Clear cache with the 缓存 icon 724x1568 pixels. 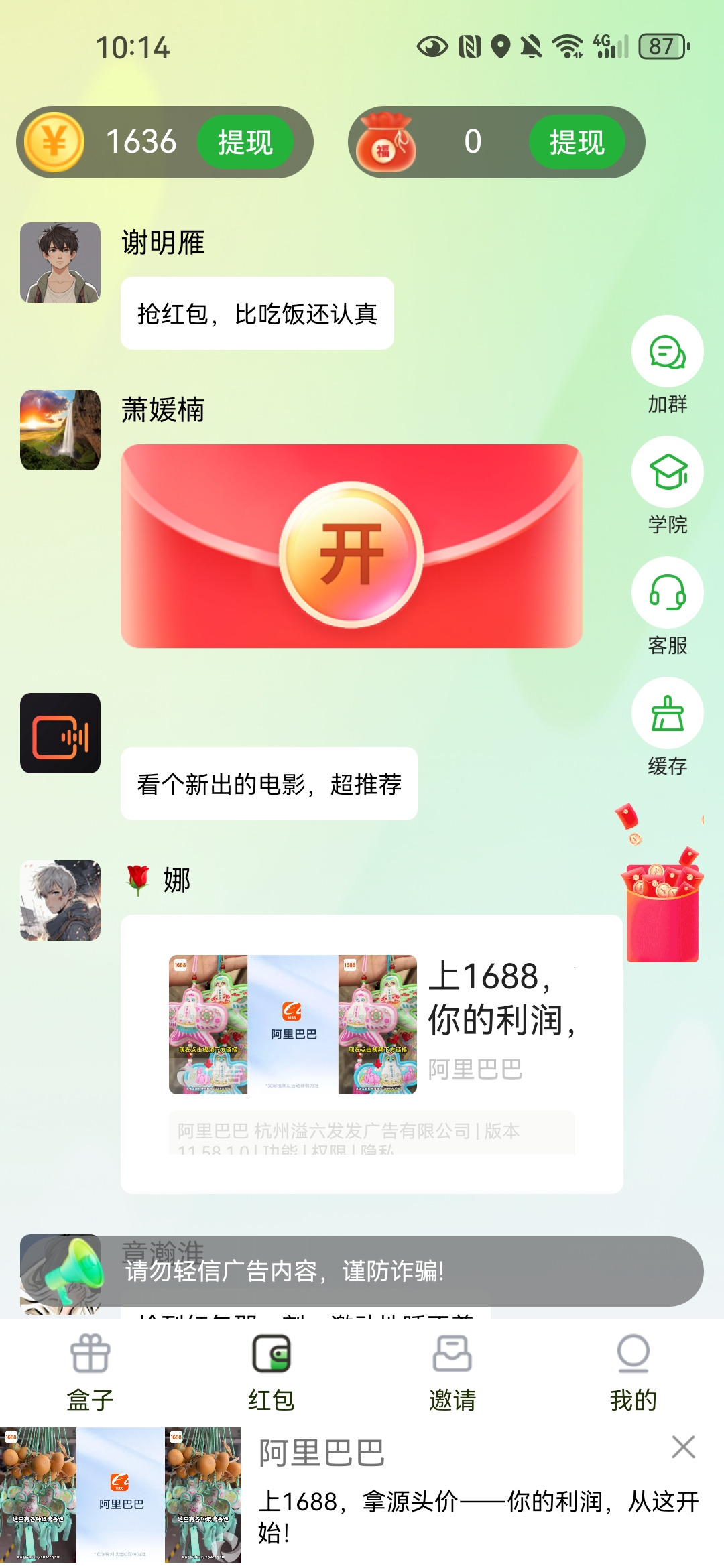coord(667,714)
